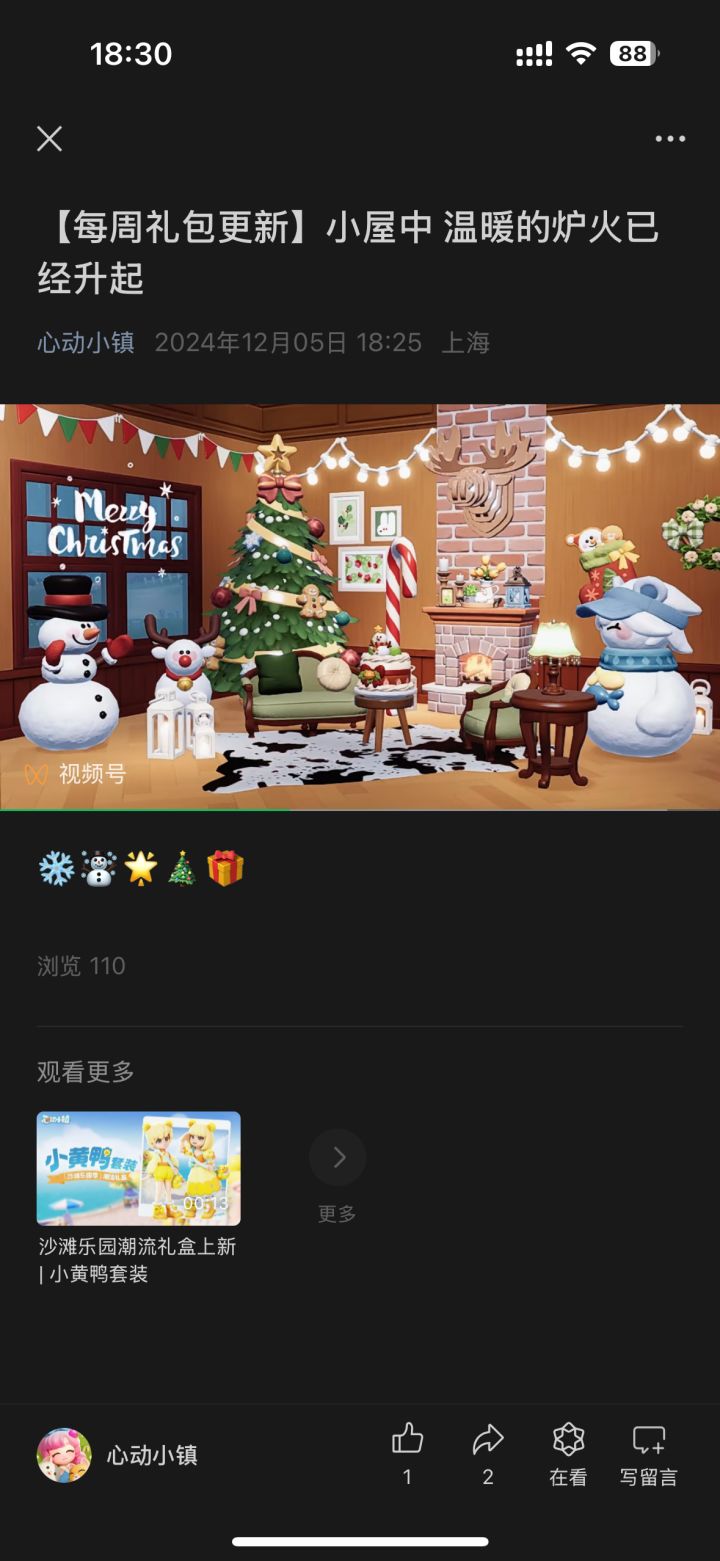The image size is (720, 1561).
Task: Mark the video as 在看
Action: pos(568,1445)
